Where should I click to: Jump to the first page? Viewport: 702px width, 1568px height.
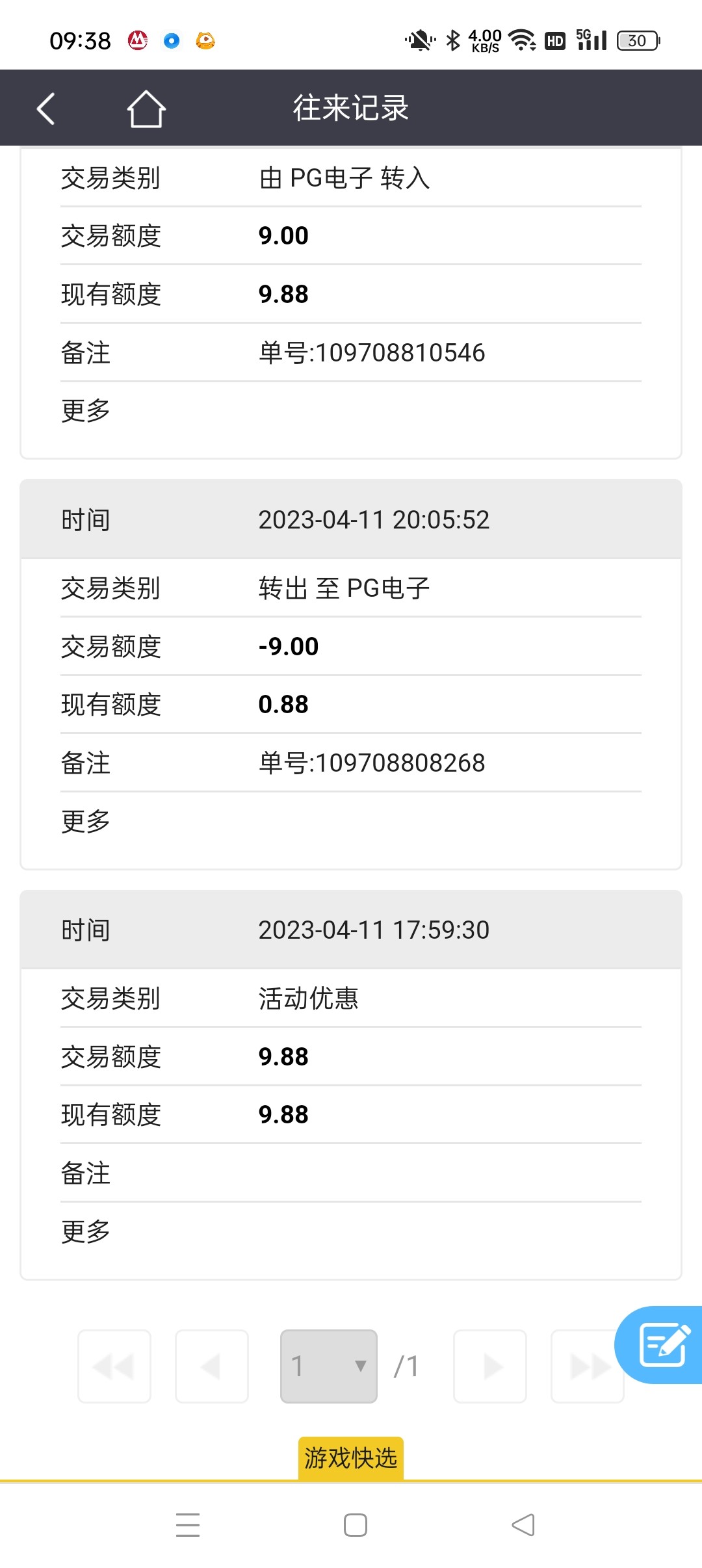click(114, 1366)
